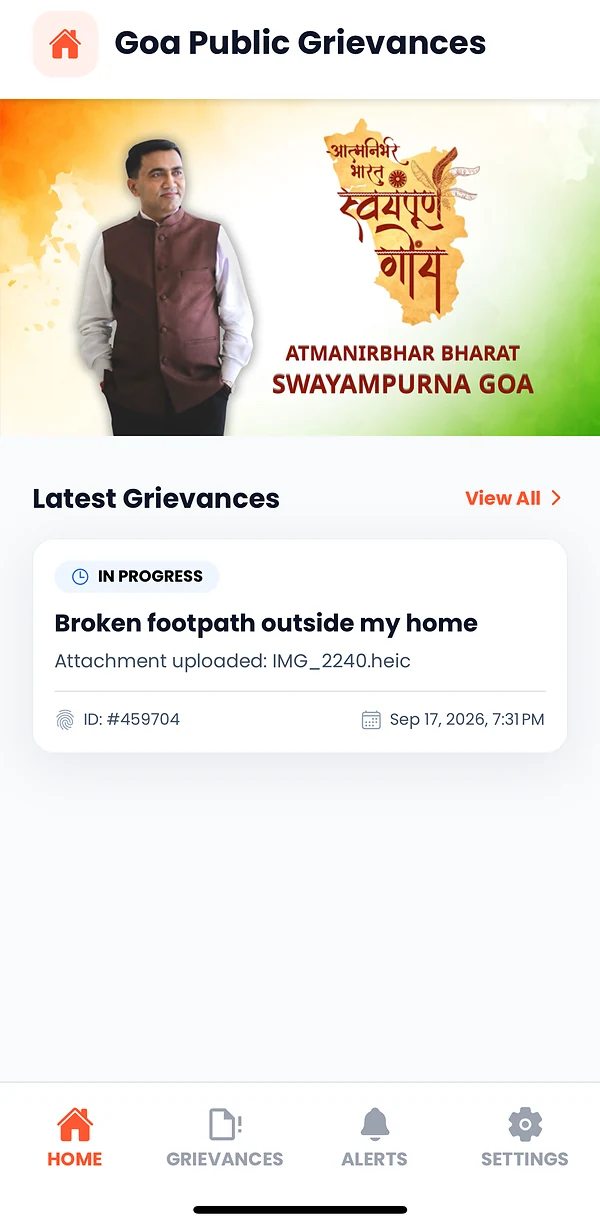Go to the Settings tab
This screenshot has width=600, height=1226.
525,1138
